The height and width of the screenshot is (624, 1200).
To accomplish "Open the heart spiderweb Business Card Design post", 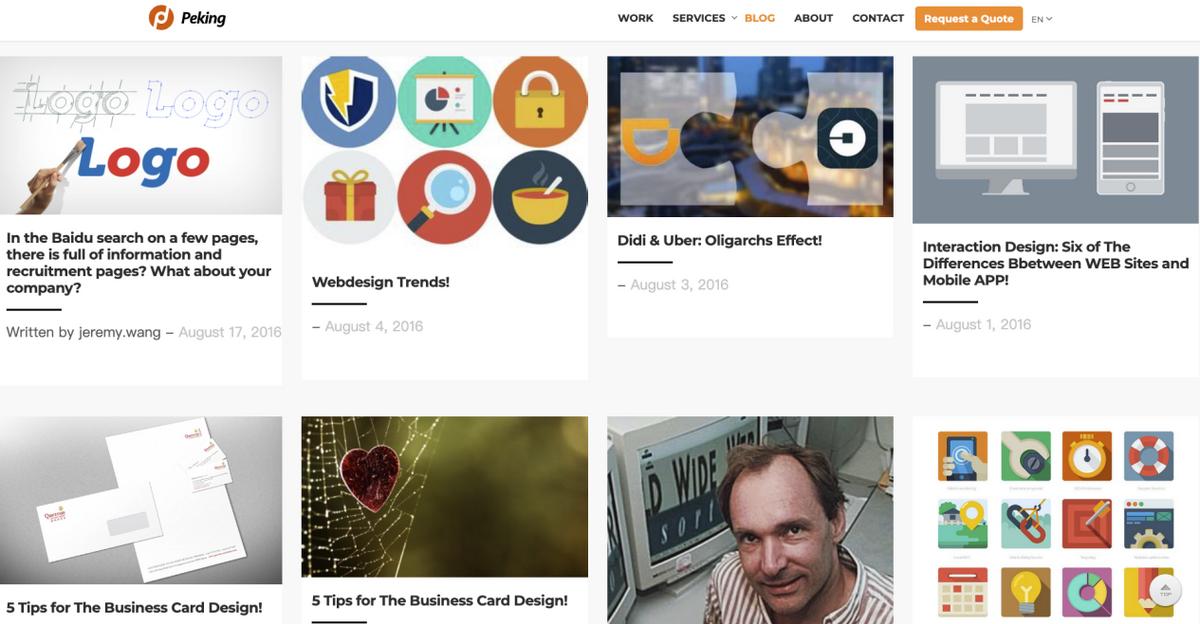I will (439, 600).
